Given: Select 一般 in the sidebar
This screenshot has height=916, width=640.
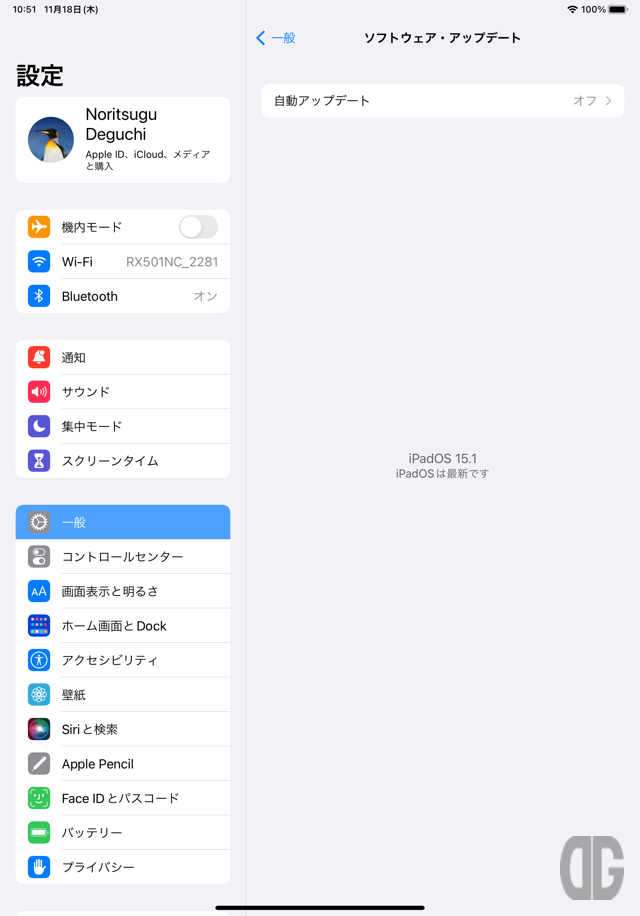Looking at the screenshot, I should click(x=123, y=522).
